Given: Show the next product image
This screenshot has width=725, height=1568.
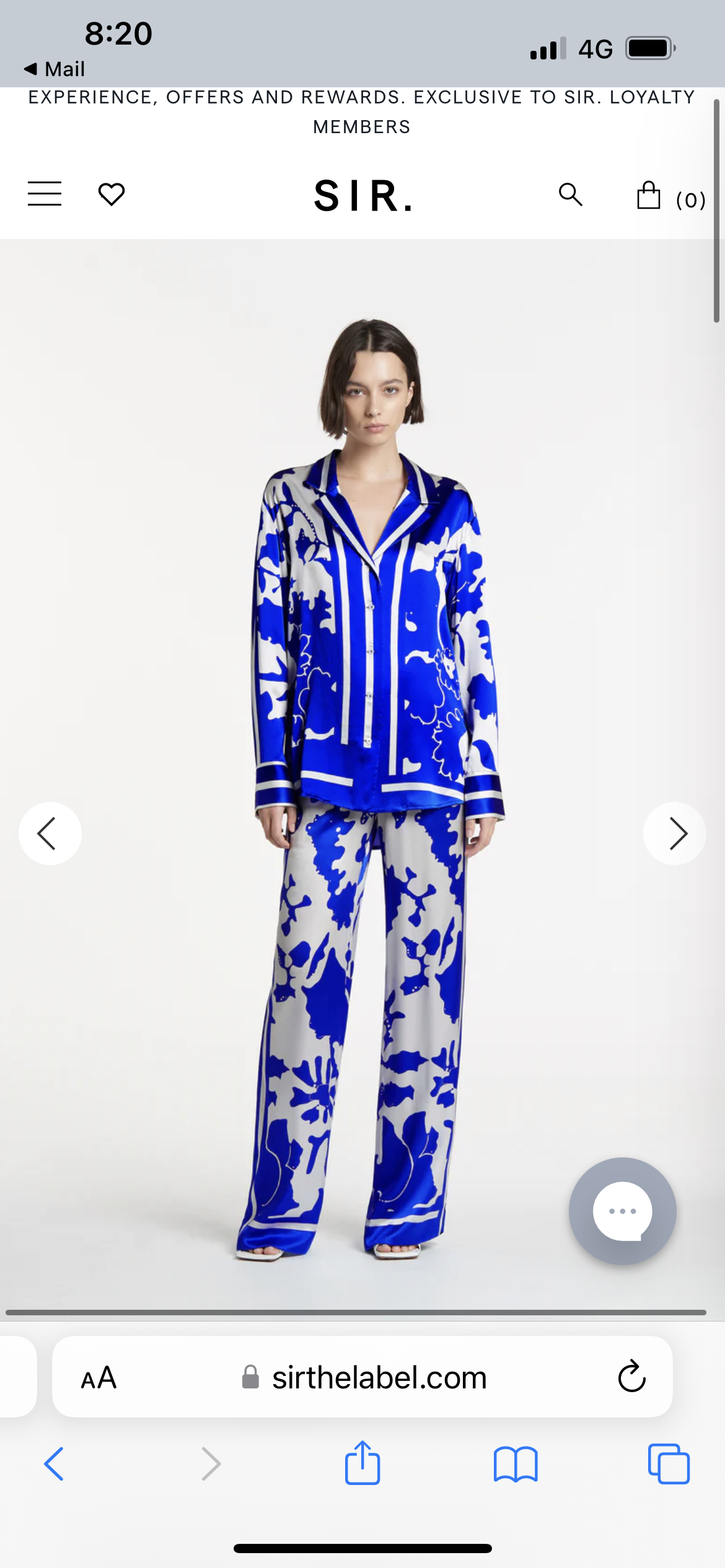Looking at the screenshot, I should 674,834.
